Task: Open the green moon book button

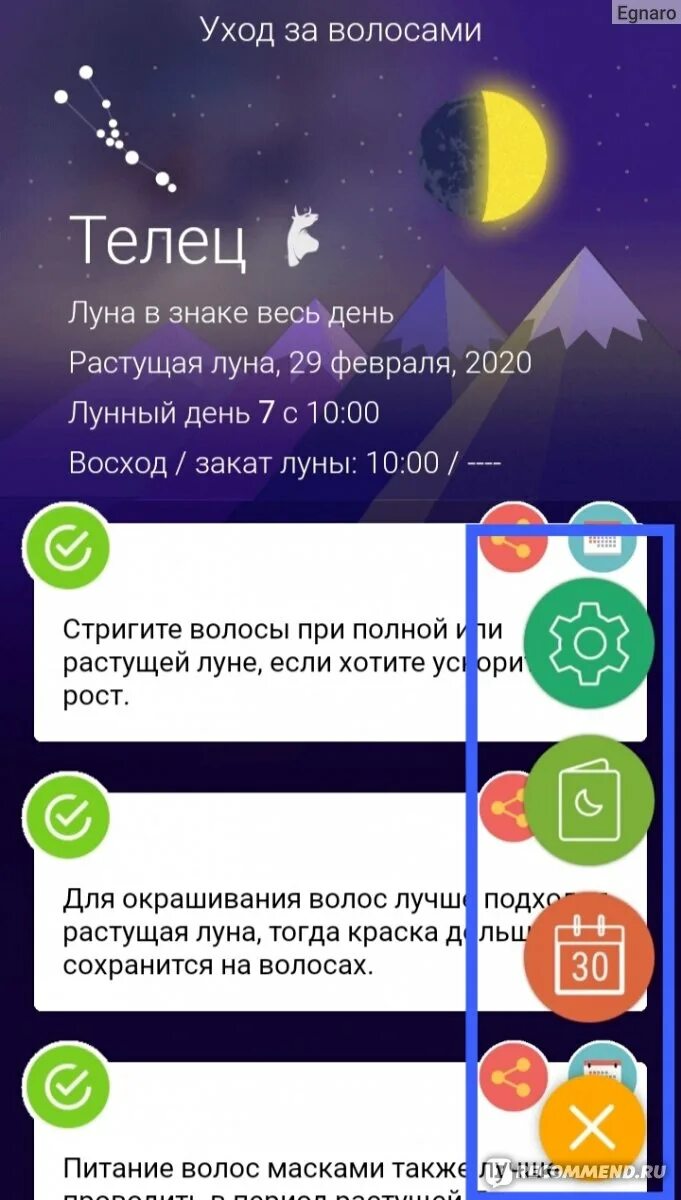Action: pyautogui.click(x=589, y=800)
